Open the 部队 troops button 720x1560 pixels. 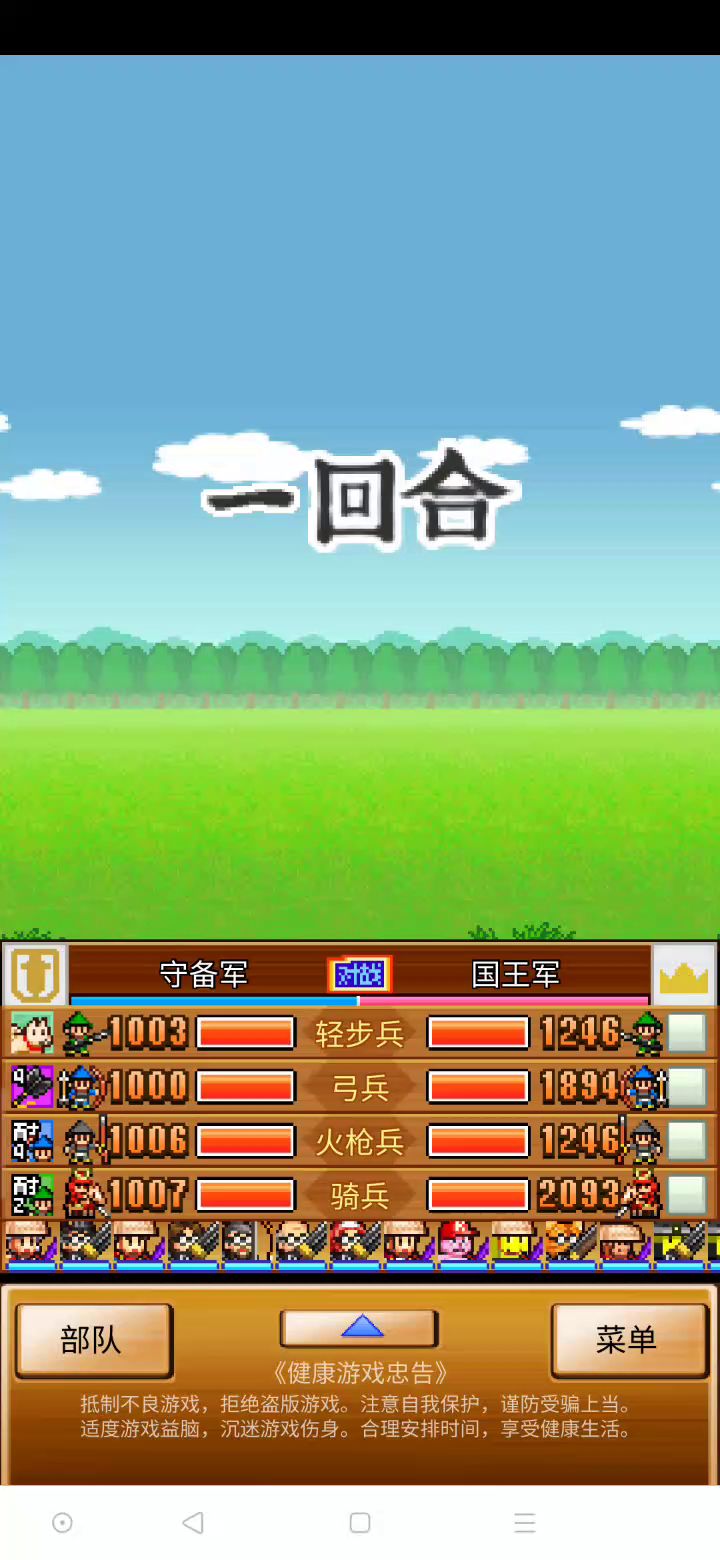92,1340
